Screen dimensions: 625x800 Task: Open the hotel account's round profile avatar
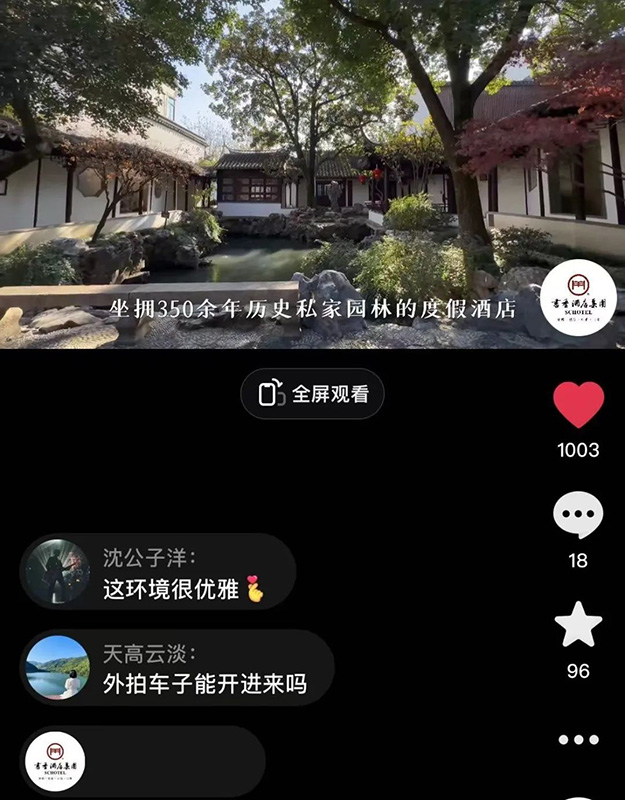point(578,296)
